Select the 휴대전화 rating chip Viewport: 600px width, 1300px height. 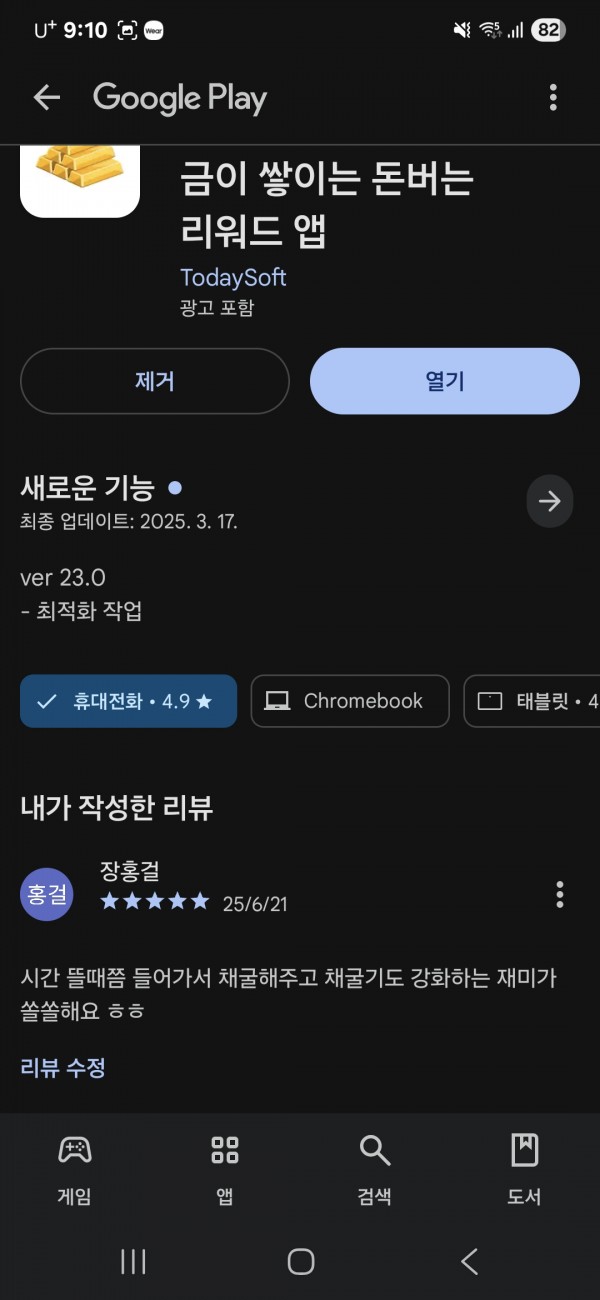(128, 701)
